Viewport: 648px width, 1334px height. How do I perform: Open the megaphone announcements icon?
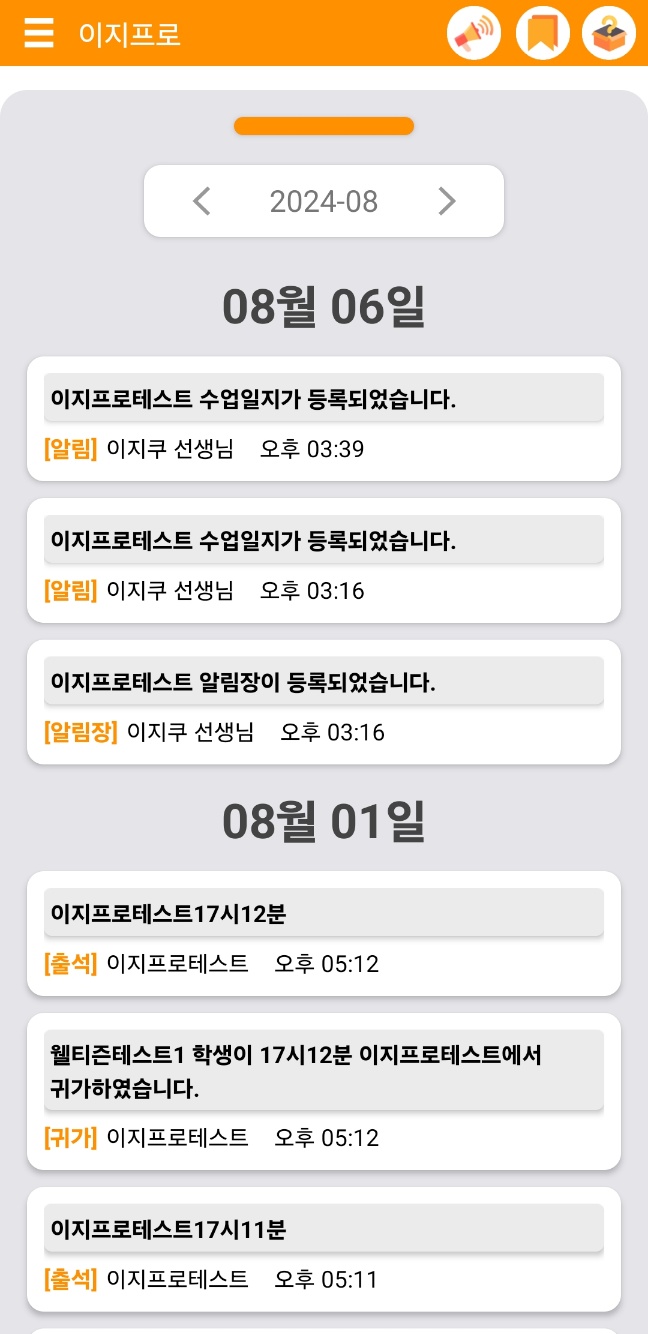pyautogui.click(x=474, y=33)
